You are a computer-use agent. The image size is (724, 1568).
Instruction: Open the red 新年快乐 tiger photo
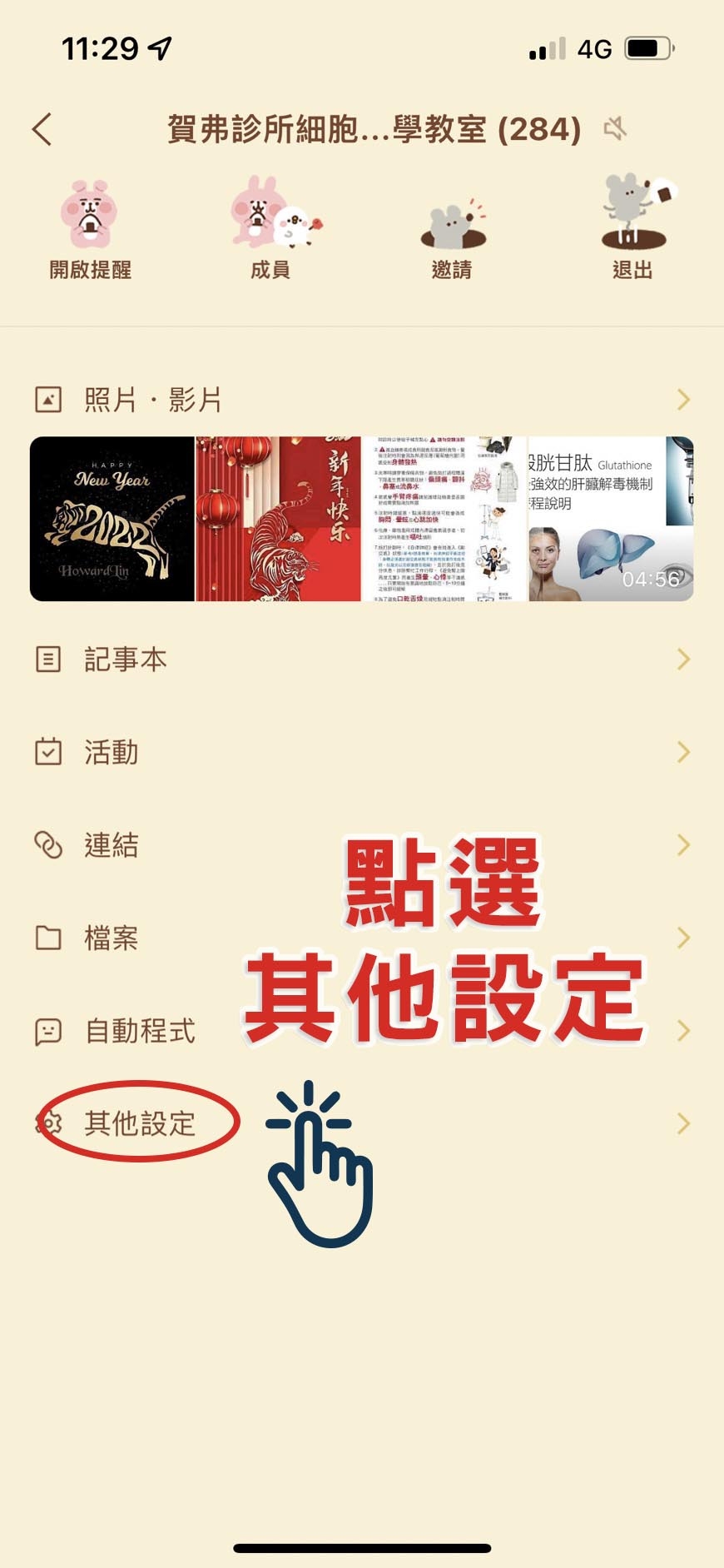tap(278, 518)
